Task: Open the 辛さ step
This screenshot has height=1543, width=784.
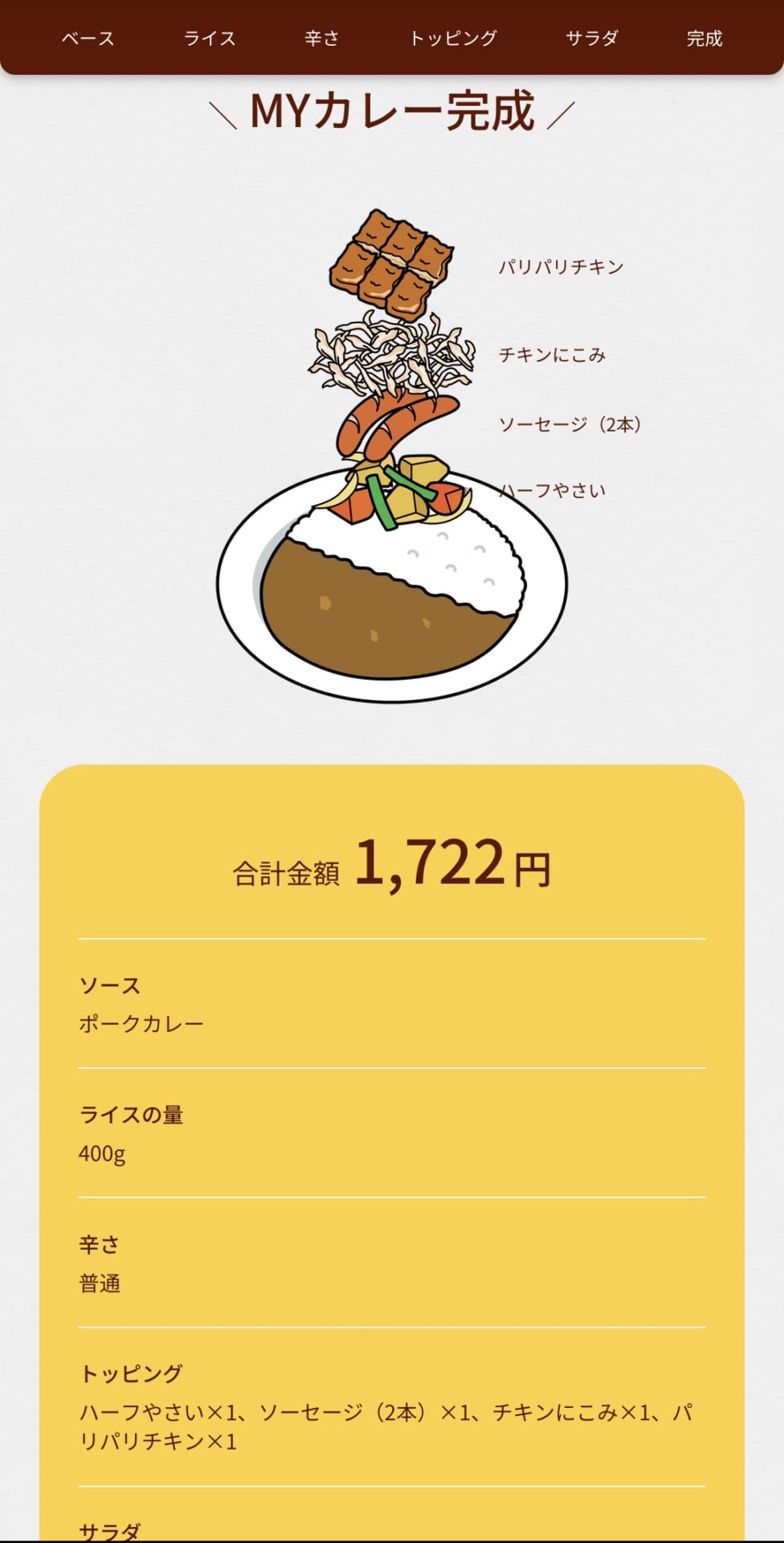Action: (322, 39)
